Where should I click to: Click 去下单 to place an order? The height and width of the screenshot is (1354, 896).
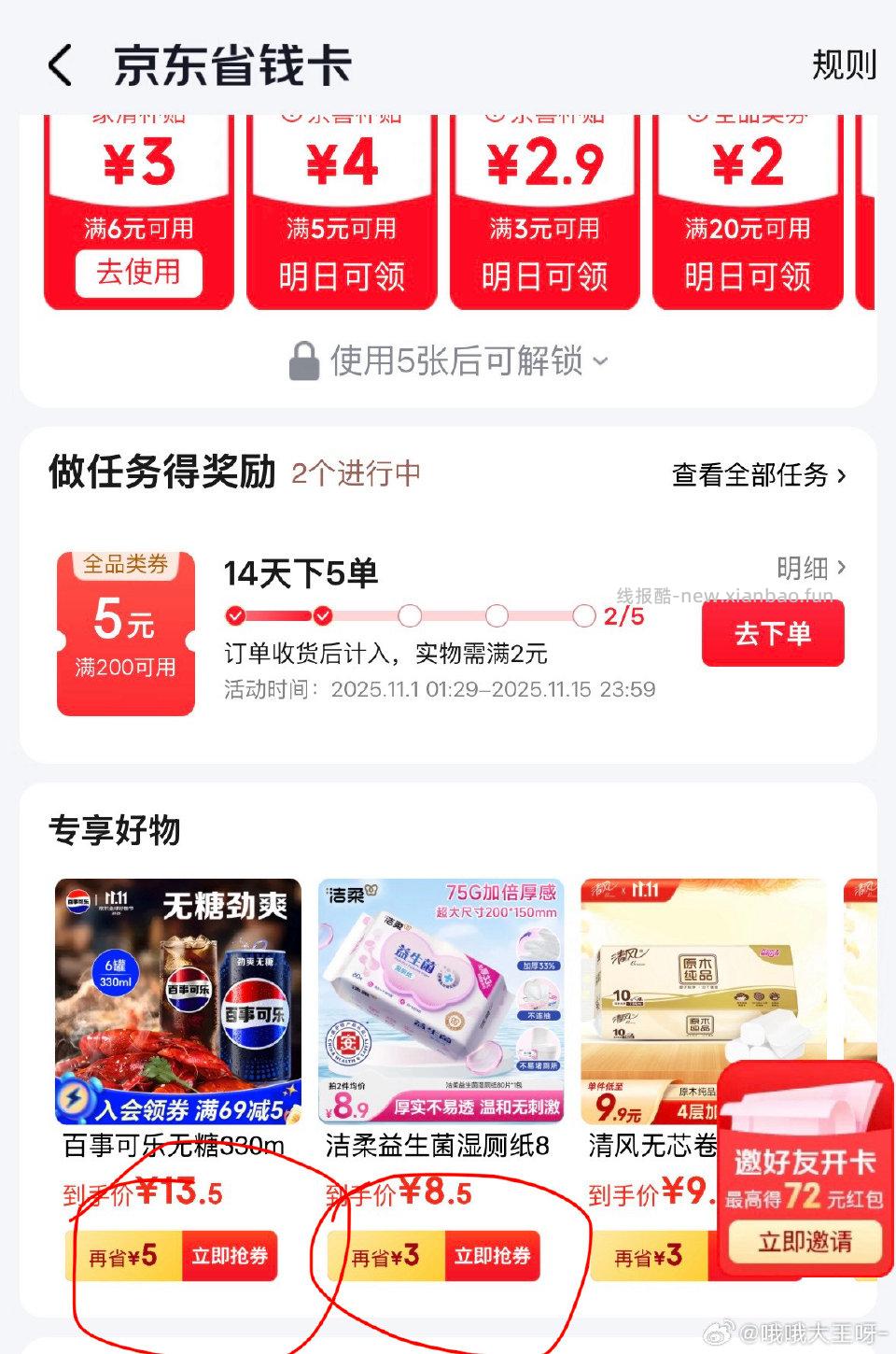(773, 632)
